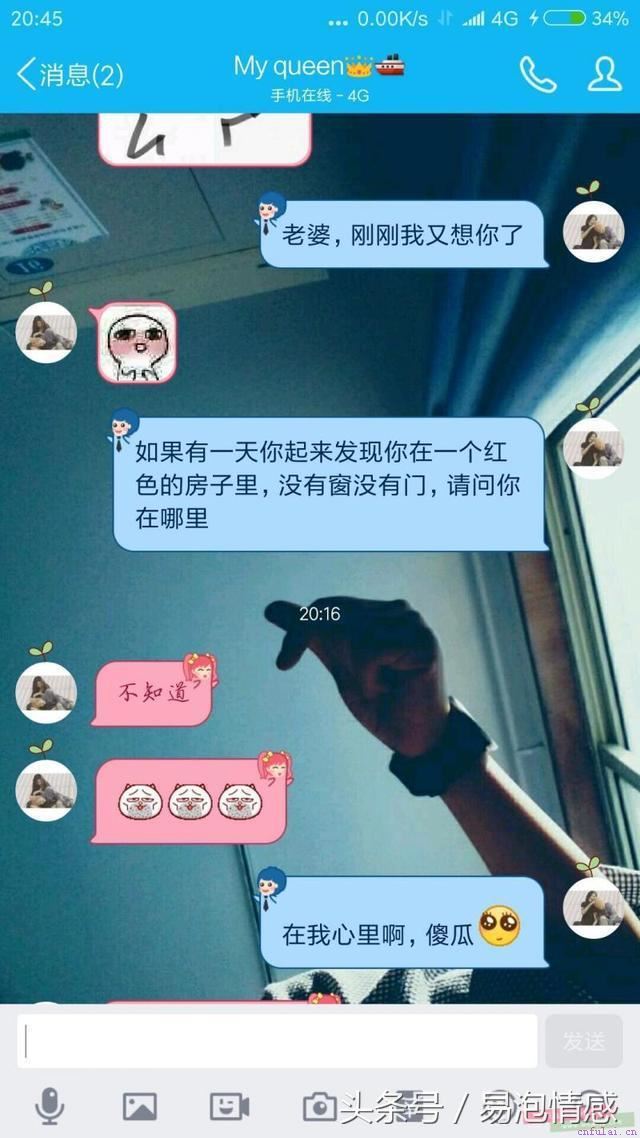Image resolution: width=640 pixels, height=1138 pixels.
Task: Open the camera icon in toolbar
Action: (x=320, y=1106)
